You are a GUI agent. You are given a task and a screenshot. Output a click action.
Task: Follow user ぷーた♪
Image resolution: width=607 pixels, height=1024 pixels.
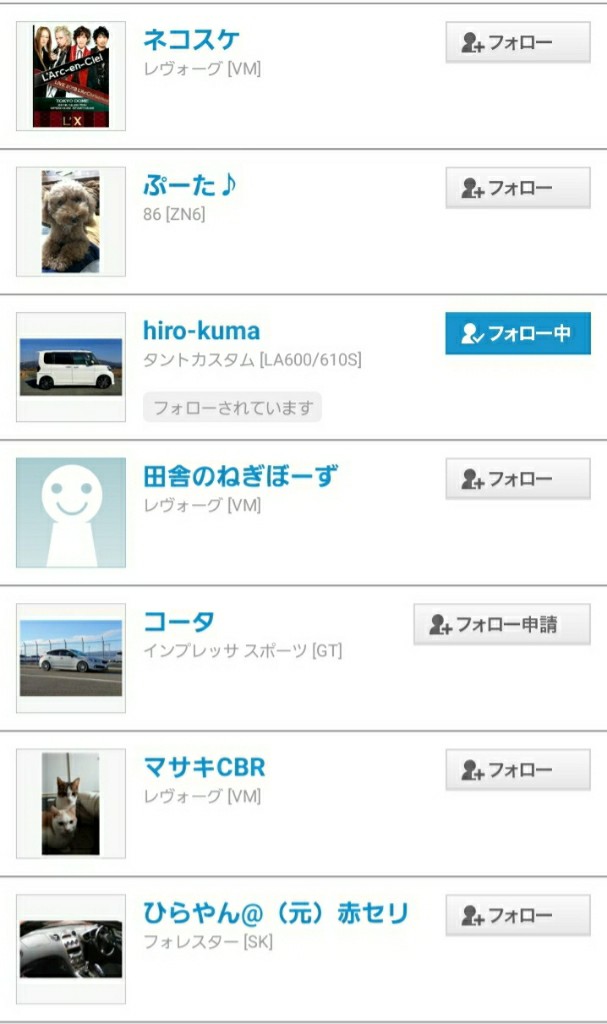pos(518,188)
